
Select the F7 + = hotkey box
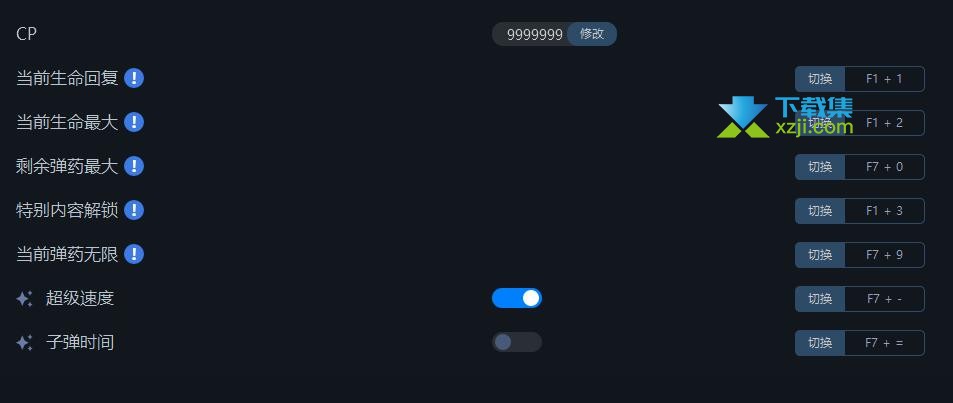(884, 343)
